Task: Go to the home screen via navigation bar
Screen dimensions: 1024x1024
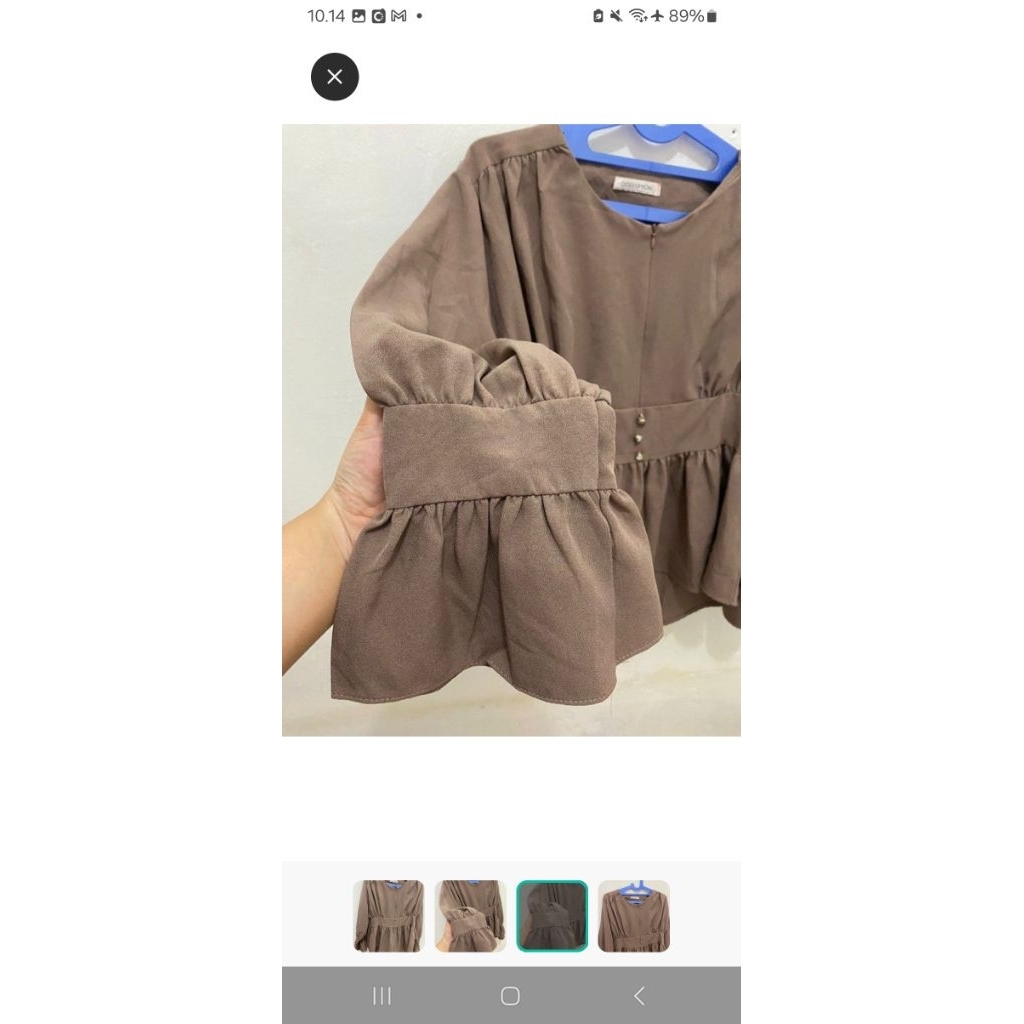Action: click(x=510, y=996)
